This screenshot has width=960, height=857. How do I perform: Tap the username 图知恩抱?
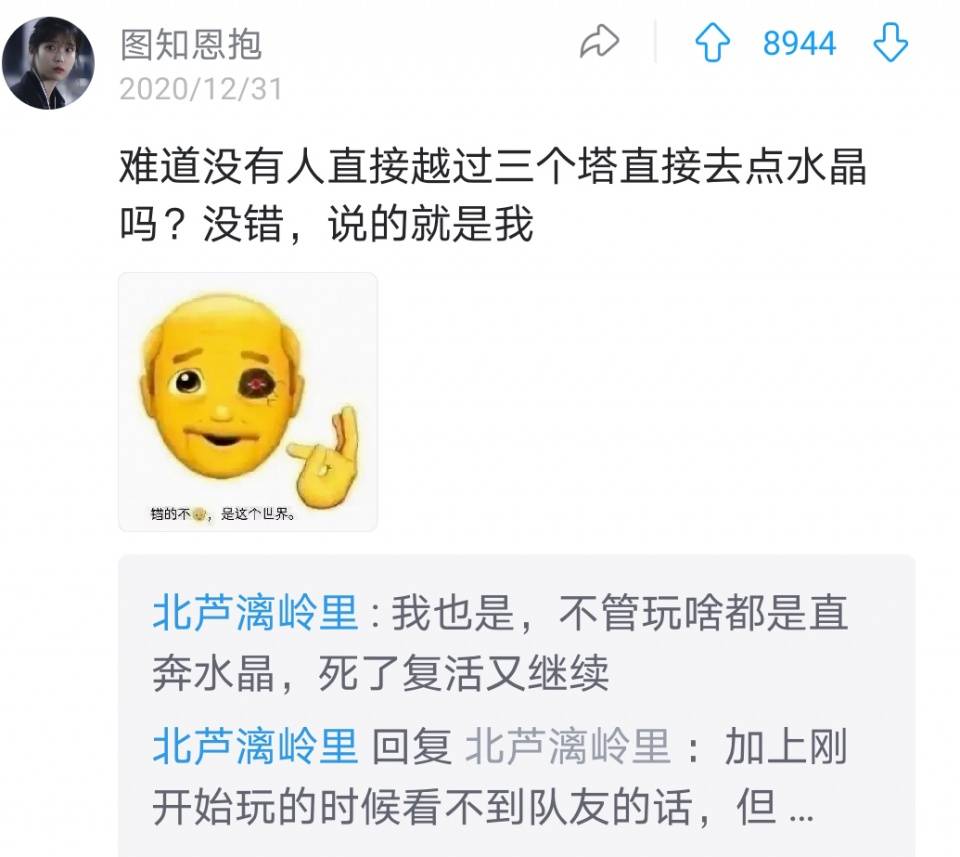click(x=191, y=43)
